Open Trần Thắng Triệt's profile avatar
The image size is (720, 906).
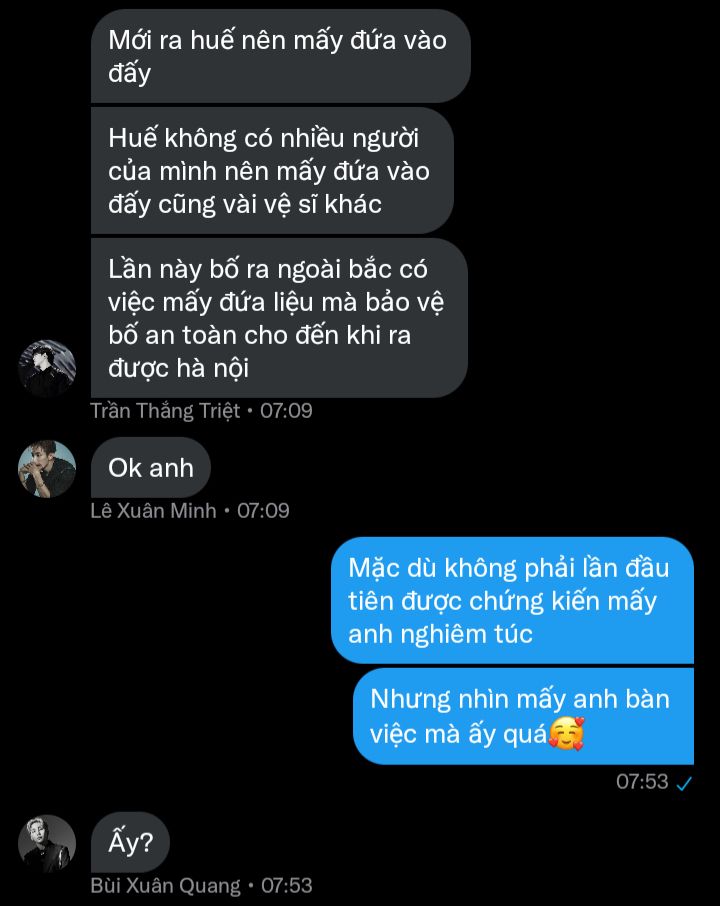point(47,369)
